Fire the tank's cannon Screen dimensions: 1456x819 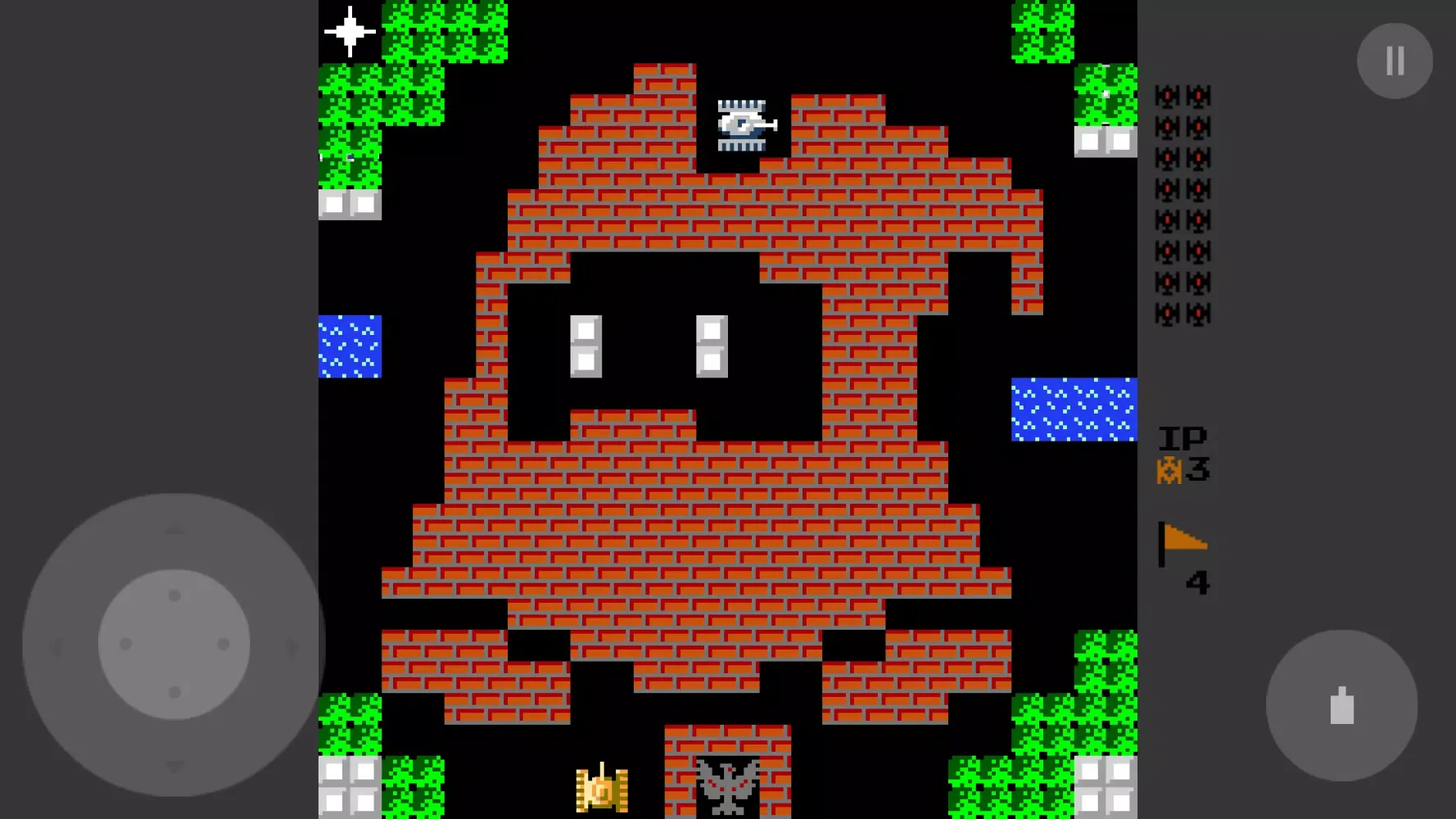tap(1341, 705)
